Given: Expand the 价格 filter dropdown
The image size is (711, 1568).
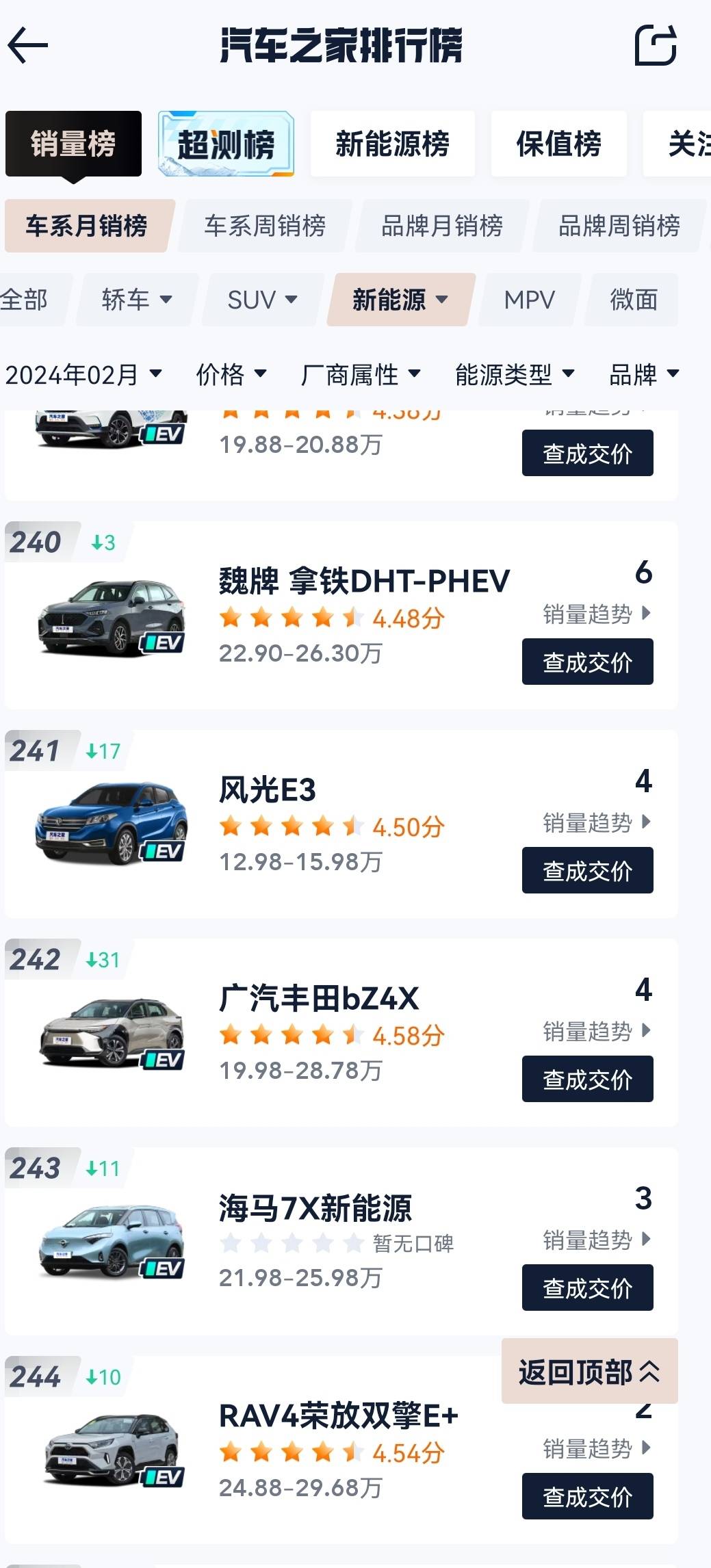Looking at the screenshot, I should [231, 374].
